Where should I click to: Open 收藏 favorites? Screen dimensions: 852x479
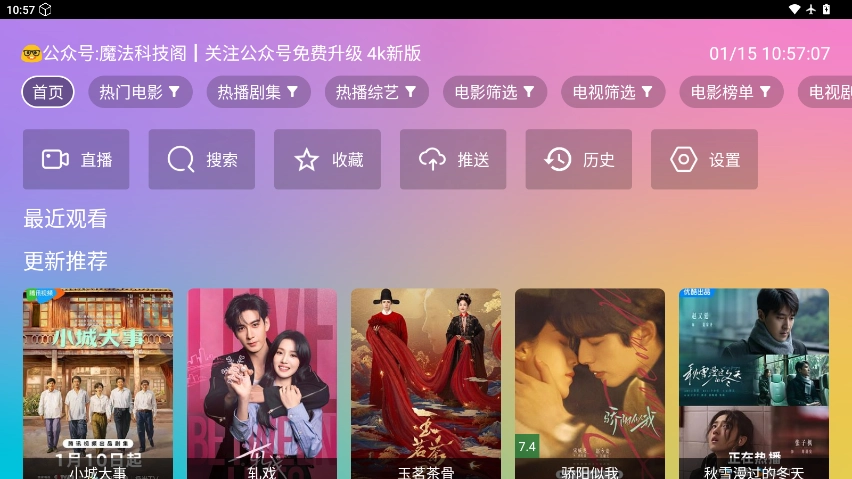click(327, 159)
